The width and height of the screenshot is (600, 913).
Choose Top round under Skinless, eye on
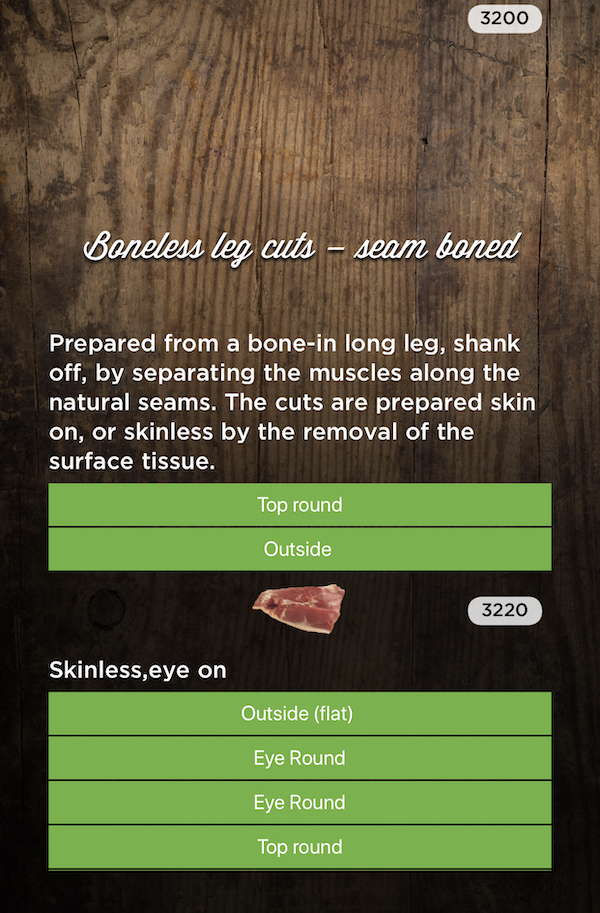click(x=300, y=847)
